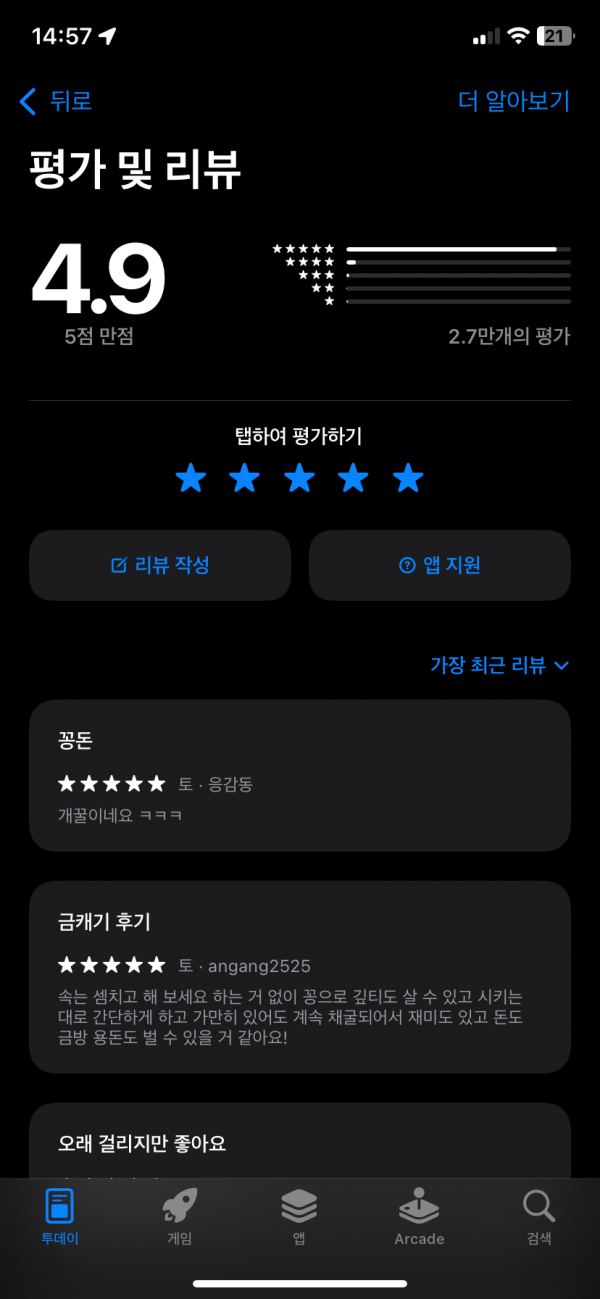
Task: Switch to the 투데이 tab
Action: (60, 1216)
